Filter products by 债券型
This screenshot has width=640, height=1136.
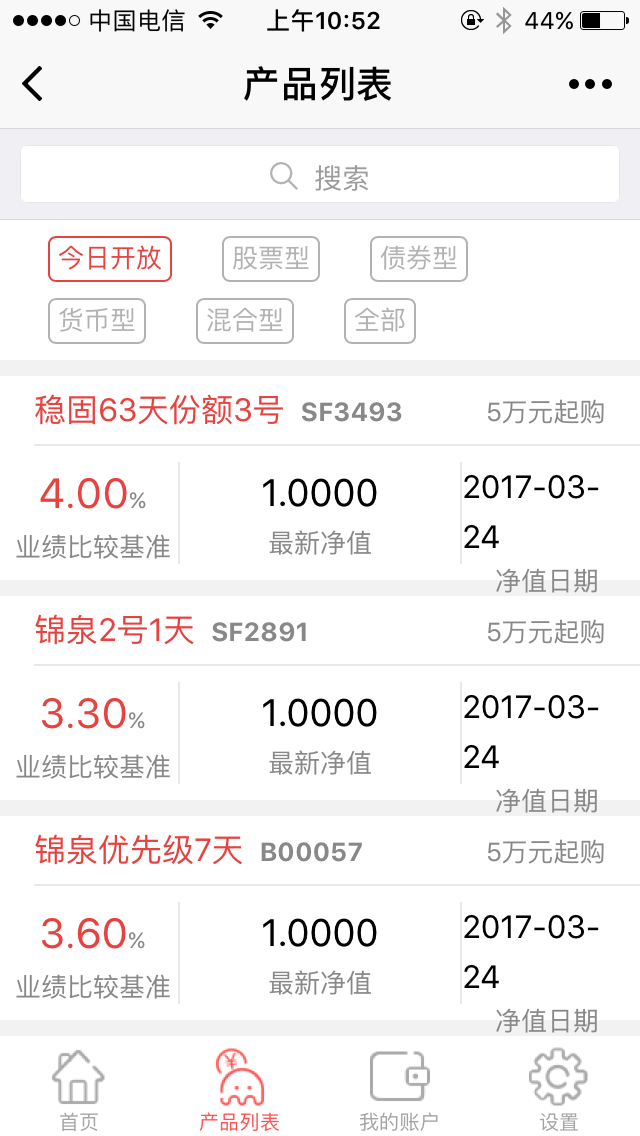(x=418, y=259)
